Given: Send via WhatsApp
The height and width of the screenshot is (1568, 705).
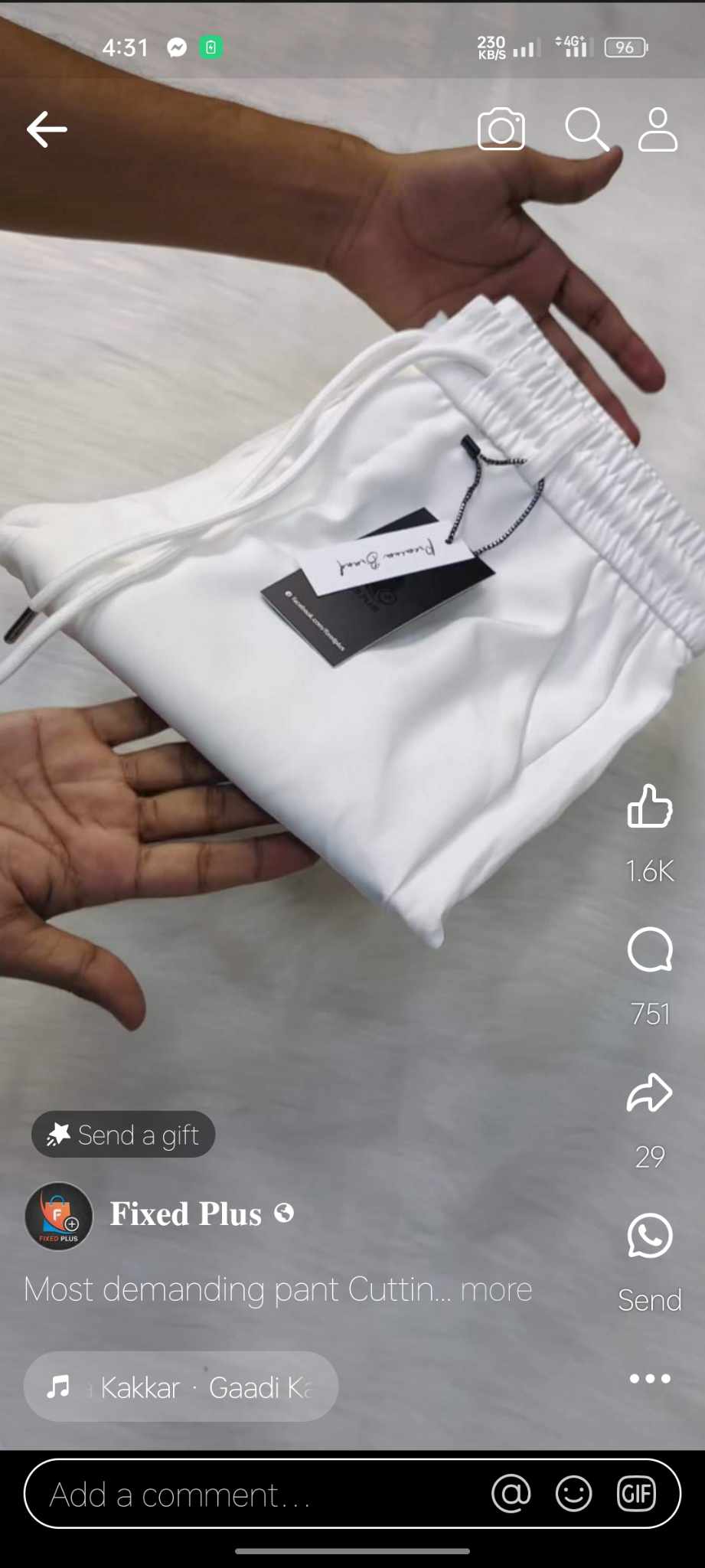Looking at the screenshot, I should [x=650, y=1235].
